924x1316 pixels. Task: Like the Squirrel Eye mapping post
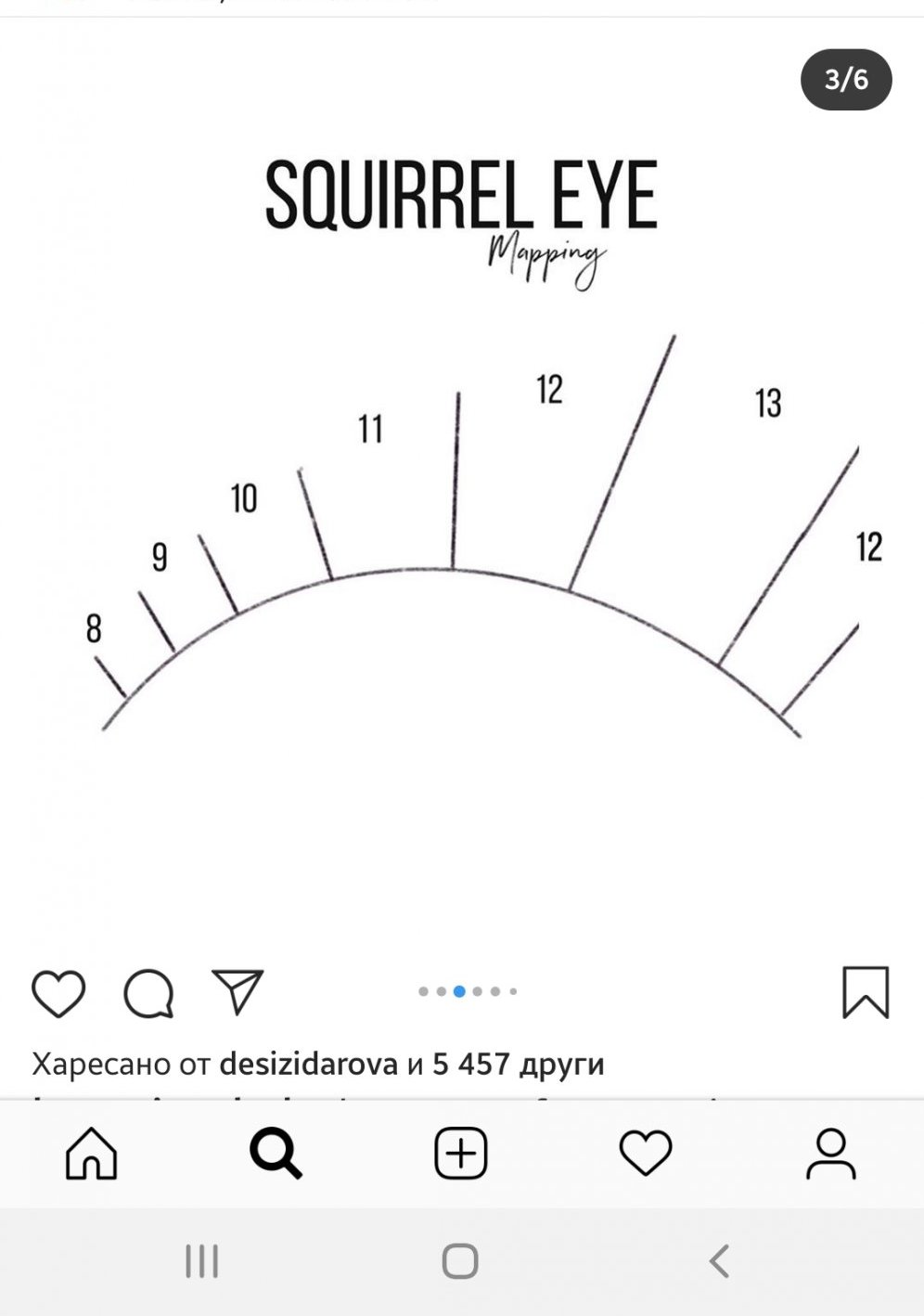(x=58, y=993)
